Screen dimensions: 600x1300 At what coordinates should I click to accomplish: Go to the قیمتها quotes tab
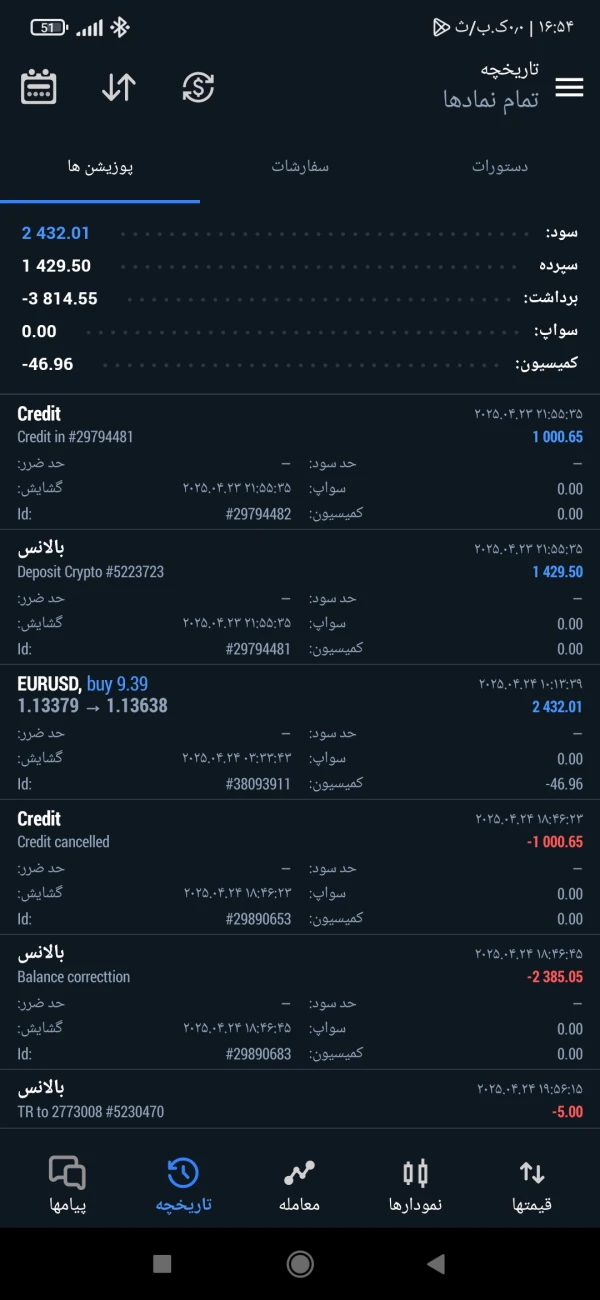(531, 1185)
